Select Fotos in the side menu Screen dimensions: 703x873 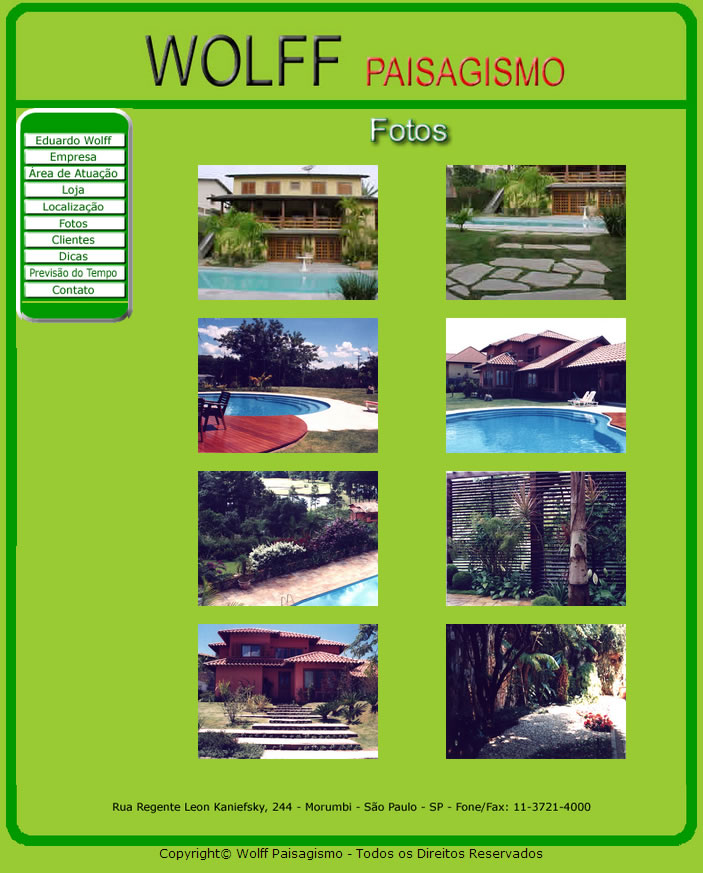tap(74, 223)
